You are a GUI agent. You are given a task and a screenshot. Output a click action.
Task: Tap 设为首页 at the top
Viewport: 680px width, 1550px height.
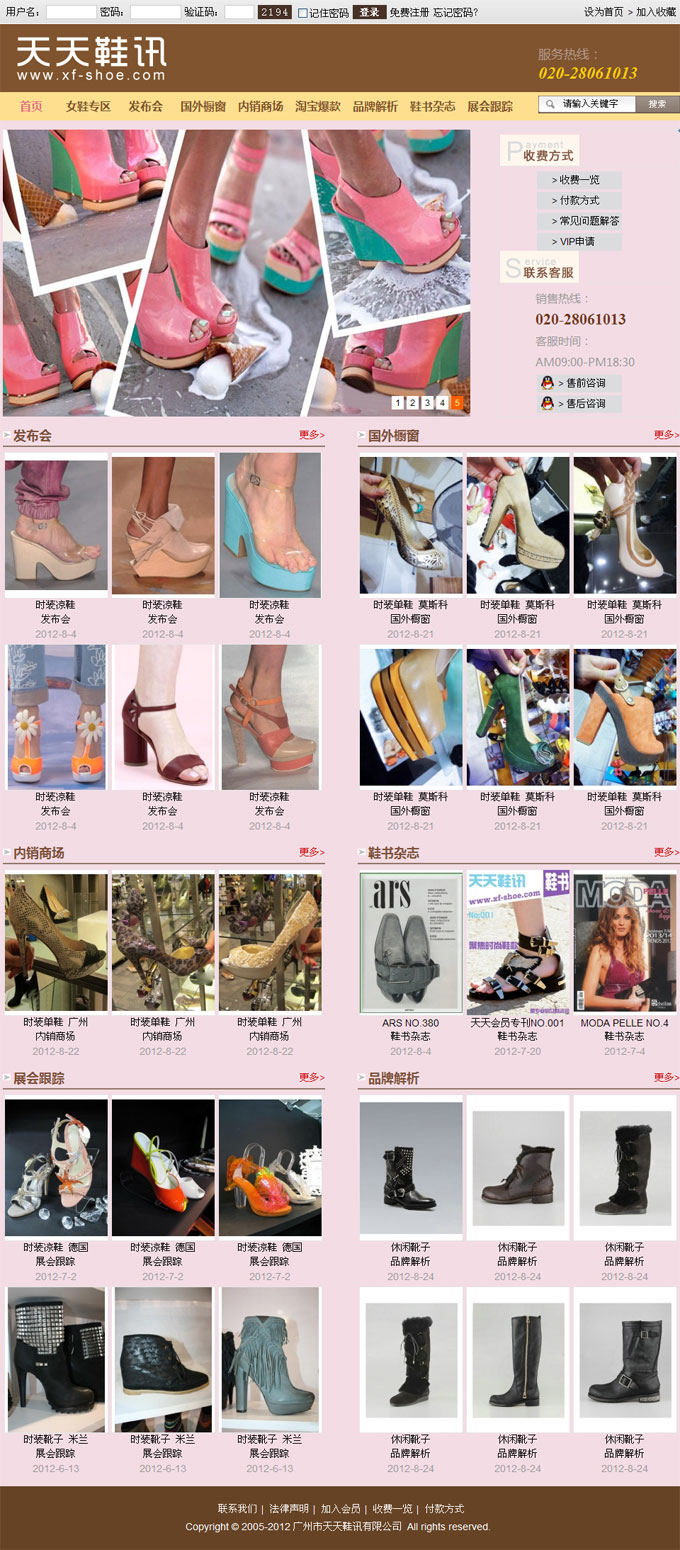tap(603, 12)
